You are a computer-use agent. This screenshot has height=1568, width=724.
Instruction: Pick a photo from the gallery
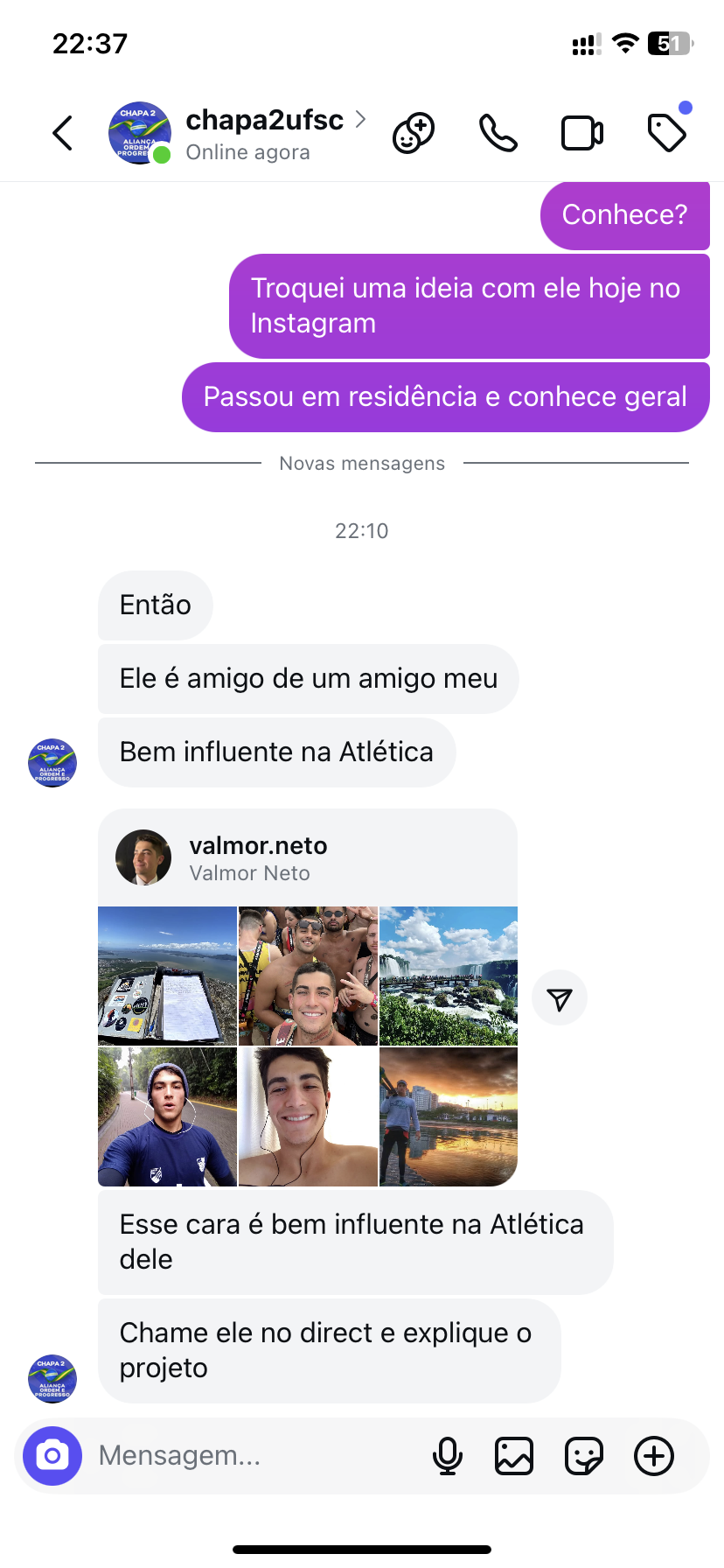514,1456
